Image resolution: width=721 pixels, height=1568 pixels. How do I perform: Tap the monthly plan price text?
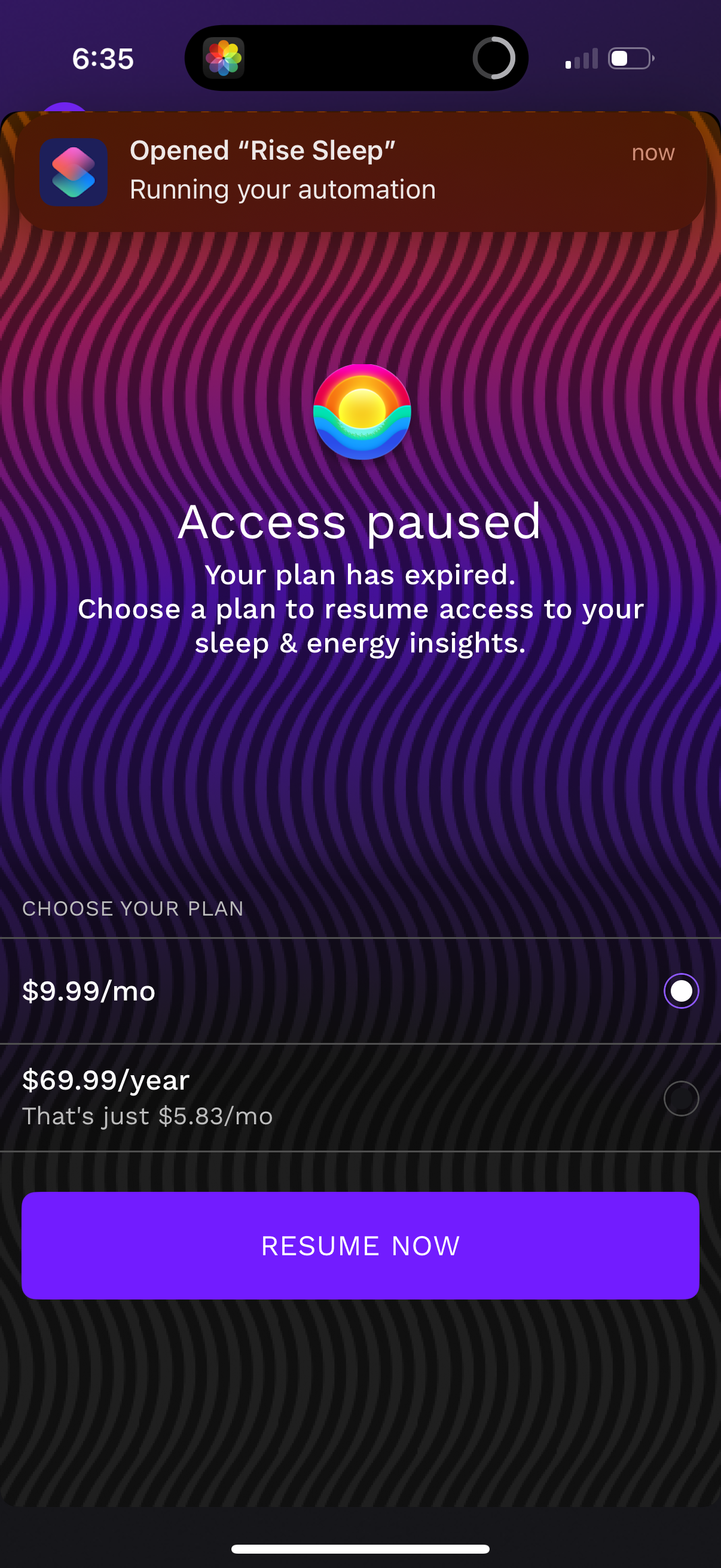tap(89, 990)
